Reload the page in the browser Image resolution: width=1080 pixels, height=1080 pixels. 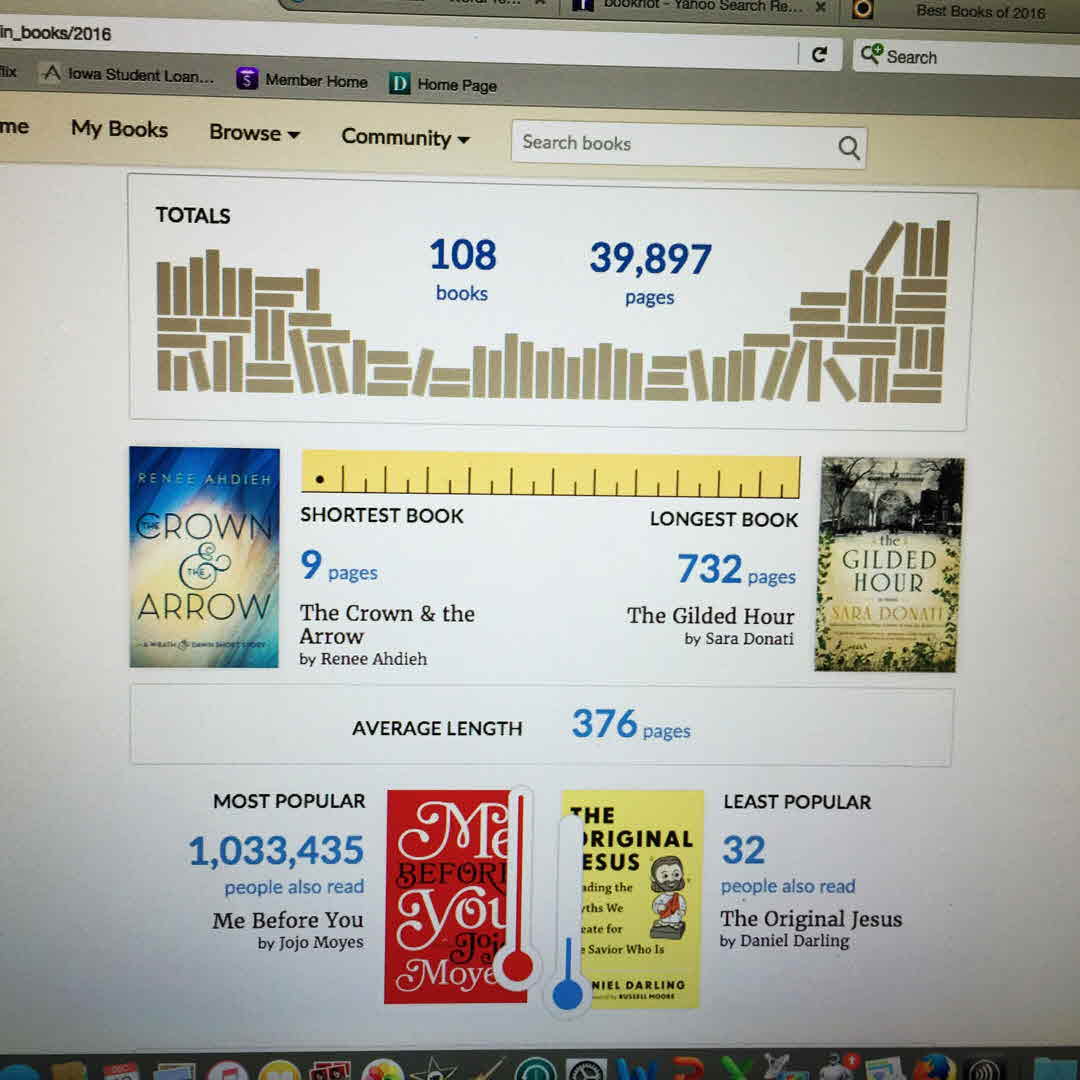pyautogui.click(x=819, y=55)
